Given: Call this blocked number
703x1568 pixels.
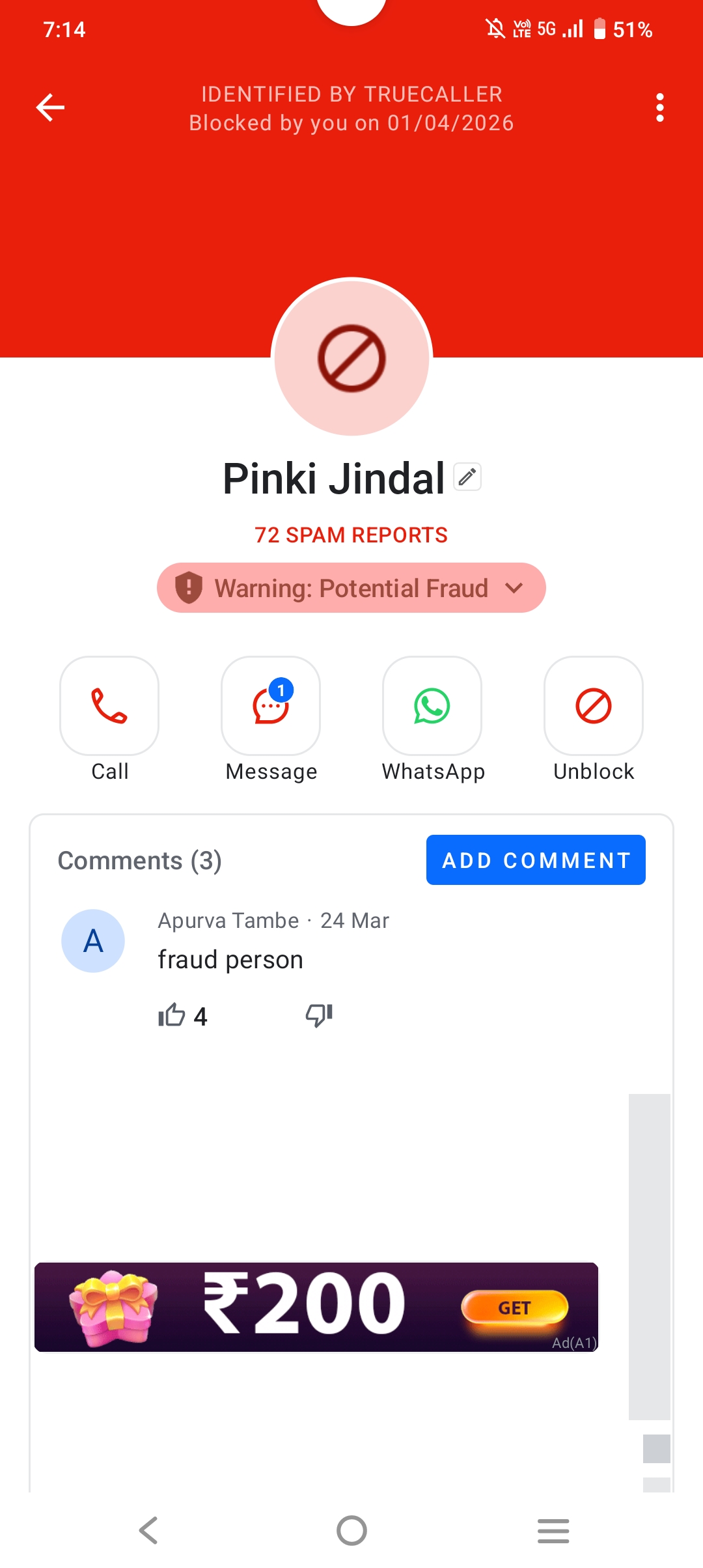Looking at the screenshot, I should tap(109, 706).
